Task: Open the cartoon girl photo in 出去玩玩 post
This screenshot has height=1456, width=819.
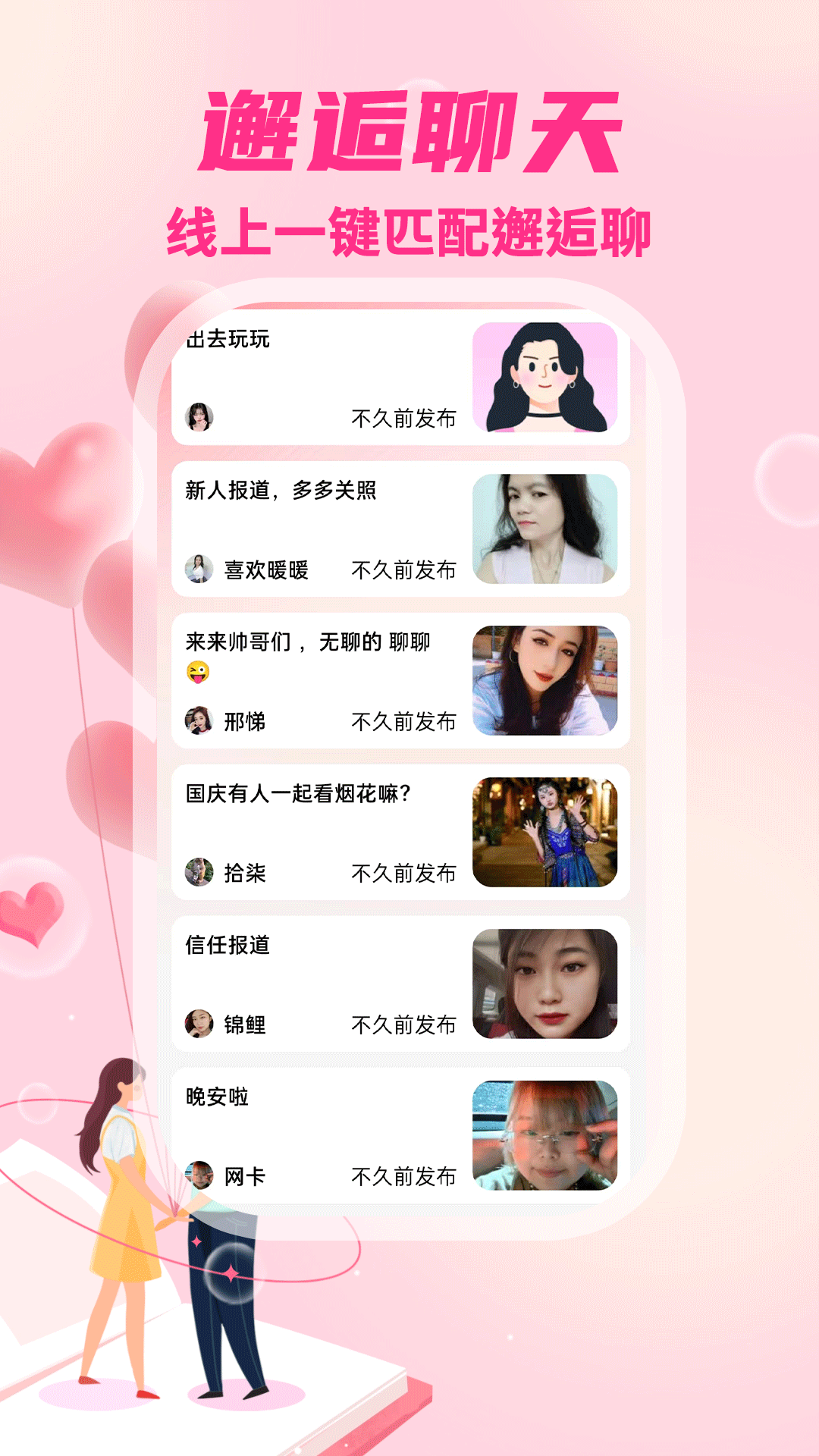Action: coord(543,378)
